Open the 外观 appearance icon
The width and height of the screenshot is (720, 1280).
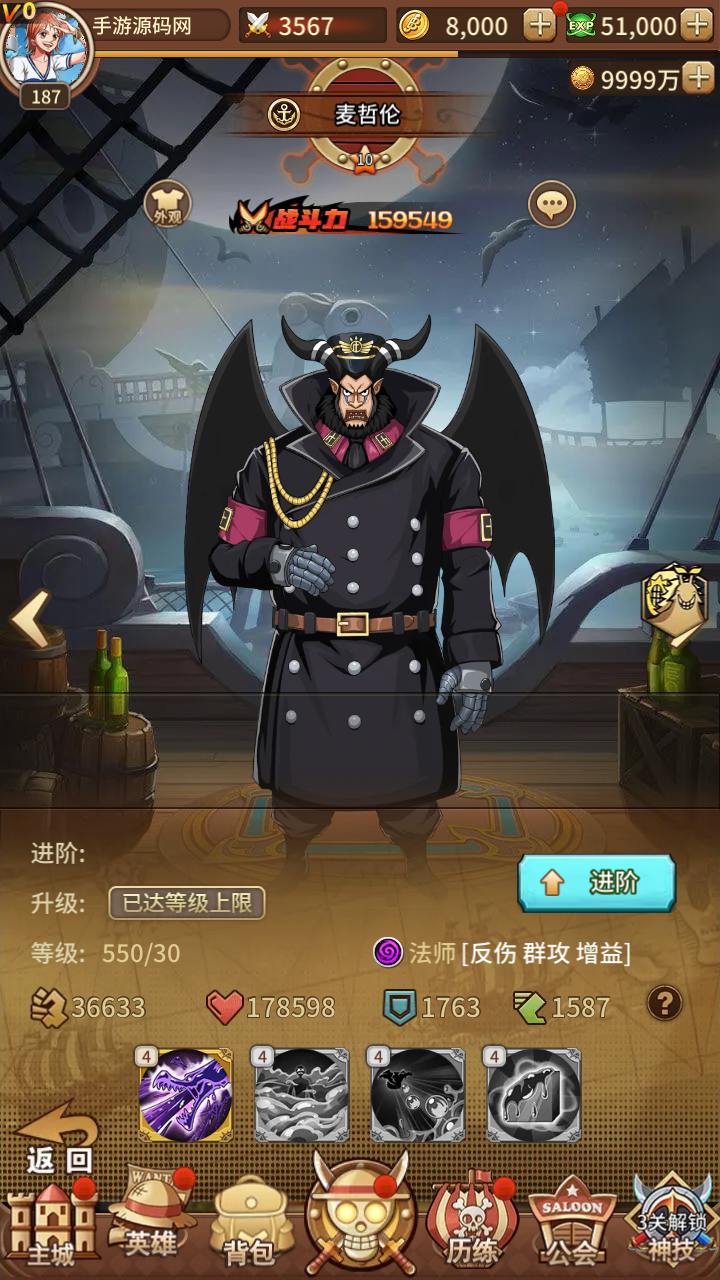pyautogui.click(x=167, y=204)
